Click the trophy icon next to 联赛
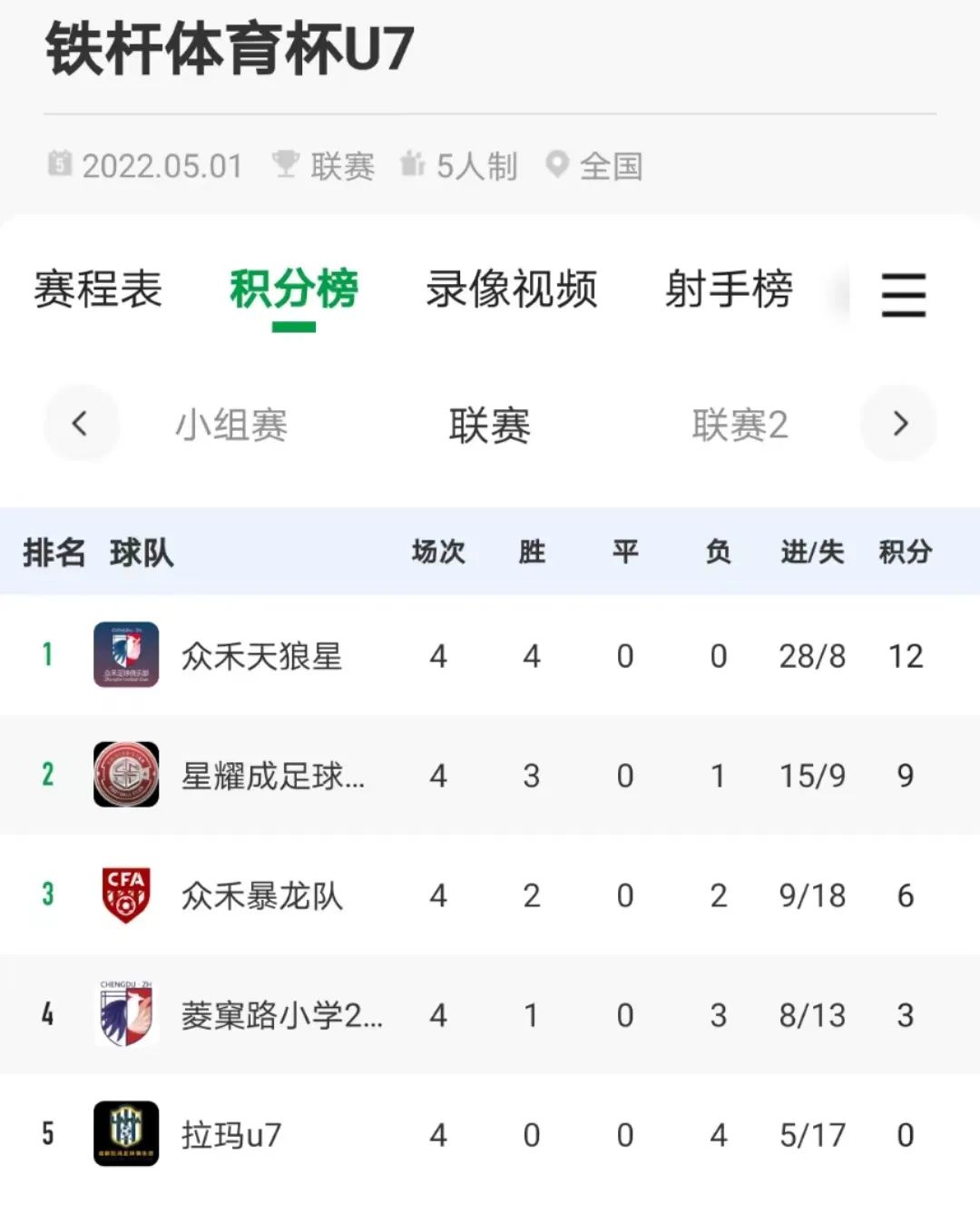Image resolution: width=980 pixels, height=1213 pixels. (x=285, y=163)
